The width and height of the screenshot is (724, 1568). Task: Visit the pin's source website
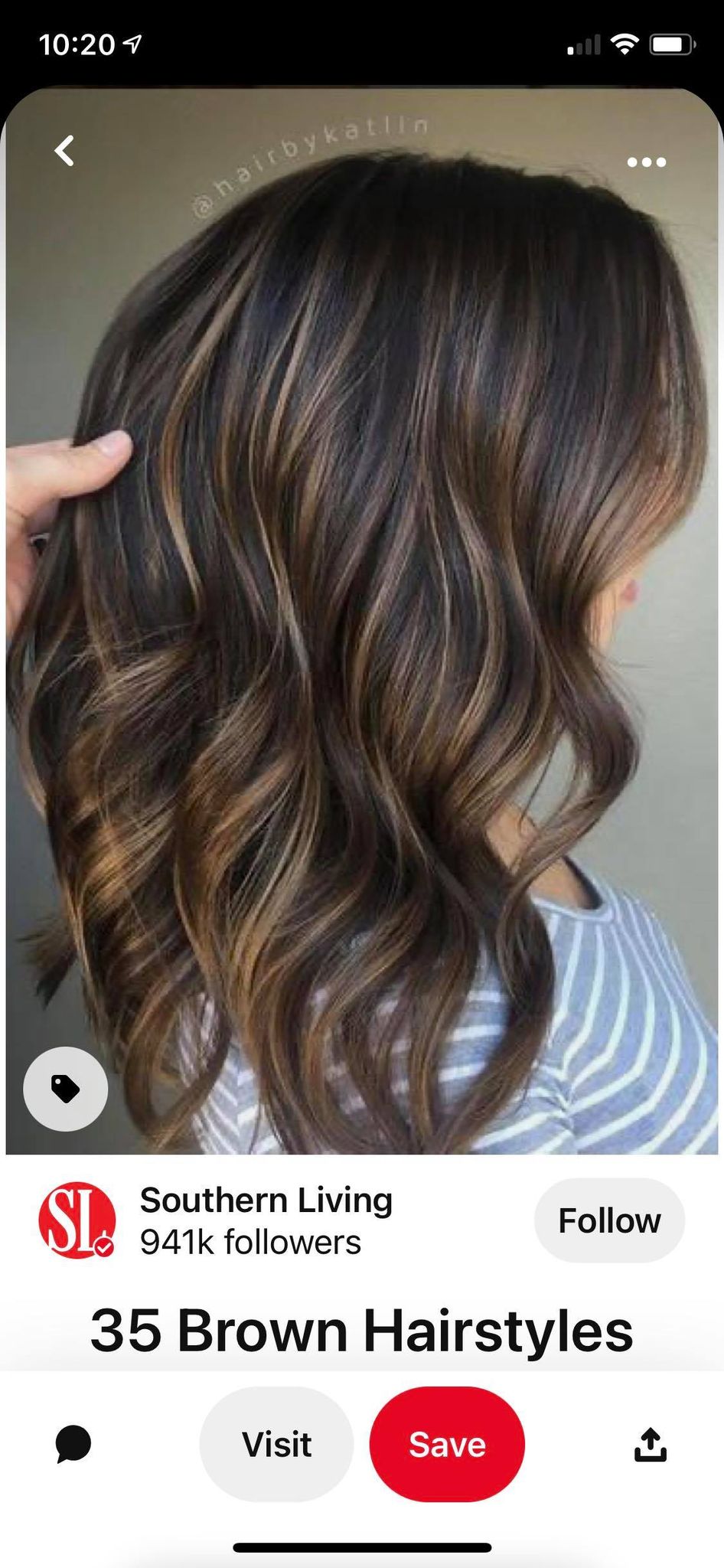(x=276, y=1444)
